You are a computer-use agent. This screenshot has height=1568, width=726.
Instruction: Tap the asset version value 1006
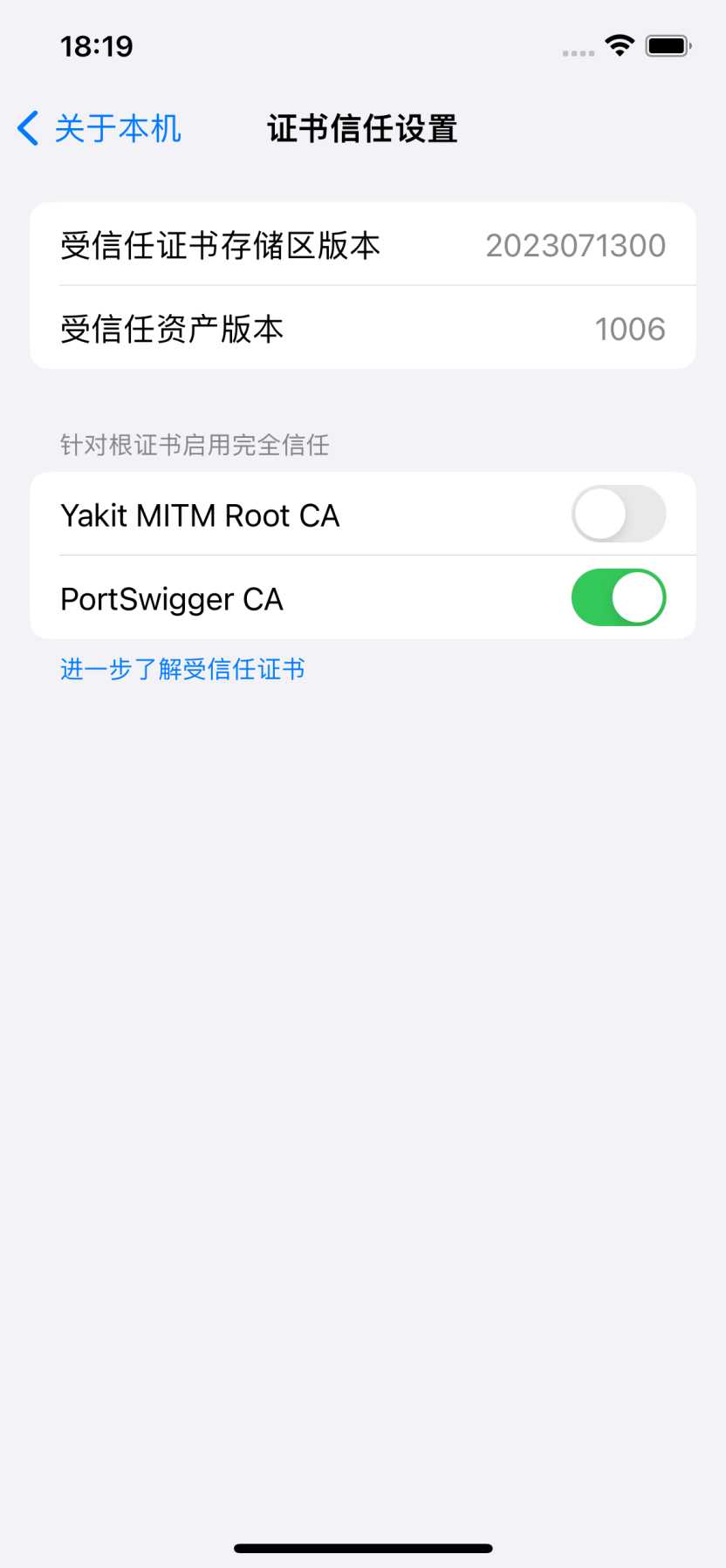click(x=630, y=329)
